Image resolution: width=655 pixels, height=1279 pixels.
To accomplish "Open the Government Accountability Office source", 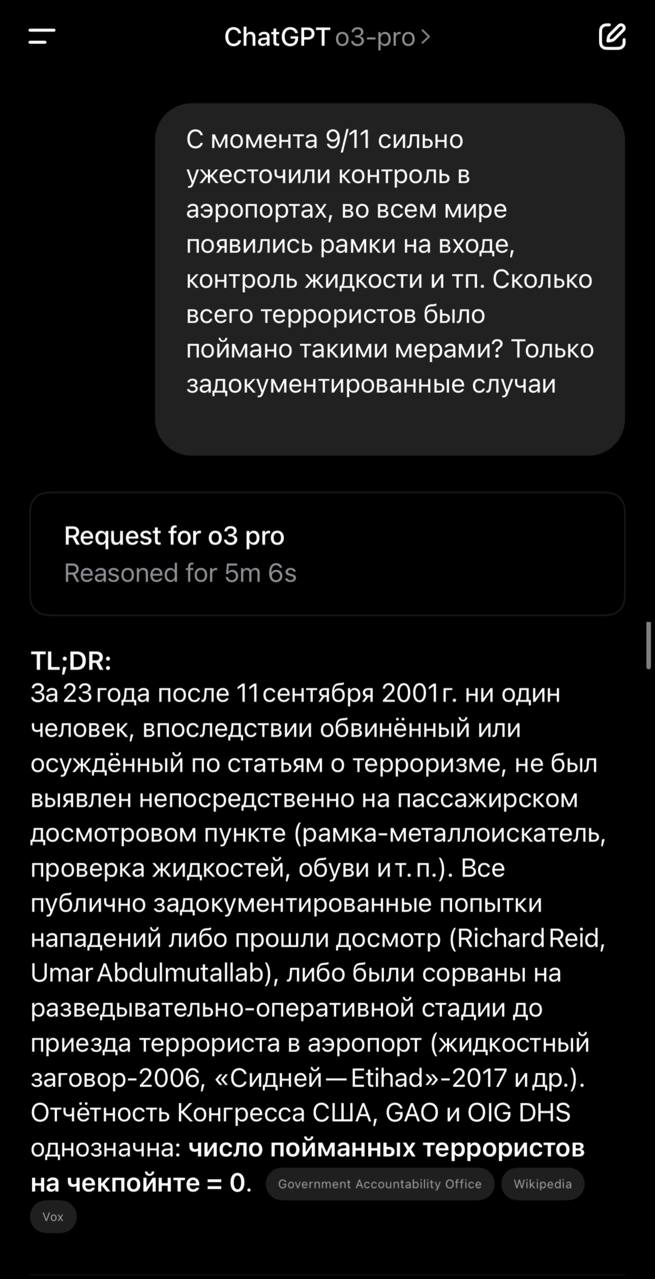I will pyautogui.click(x=380, y=1184).
